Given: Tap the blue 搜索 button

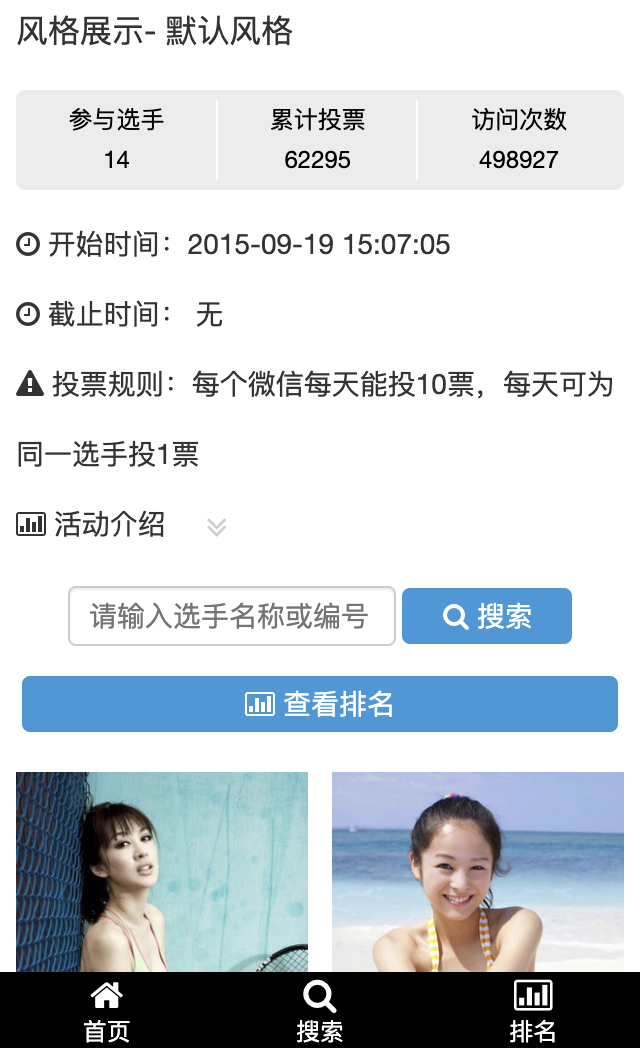Looking at the screenshot, I should point(487,616).
